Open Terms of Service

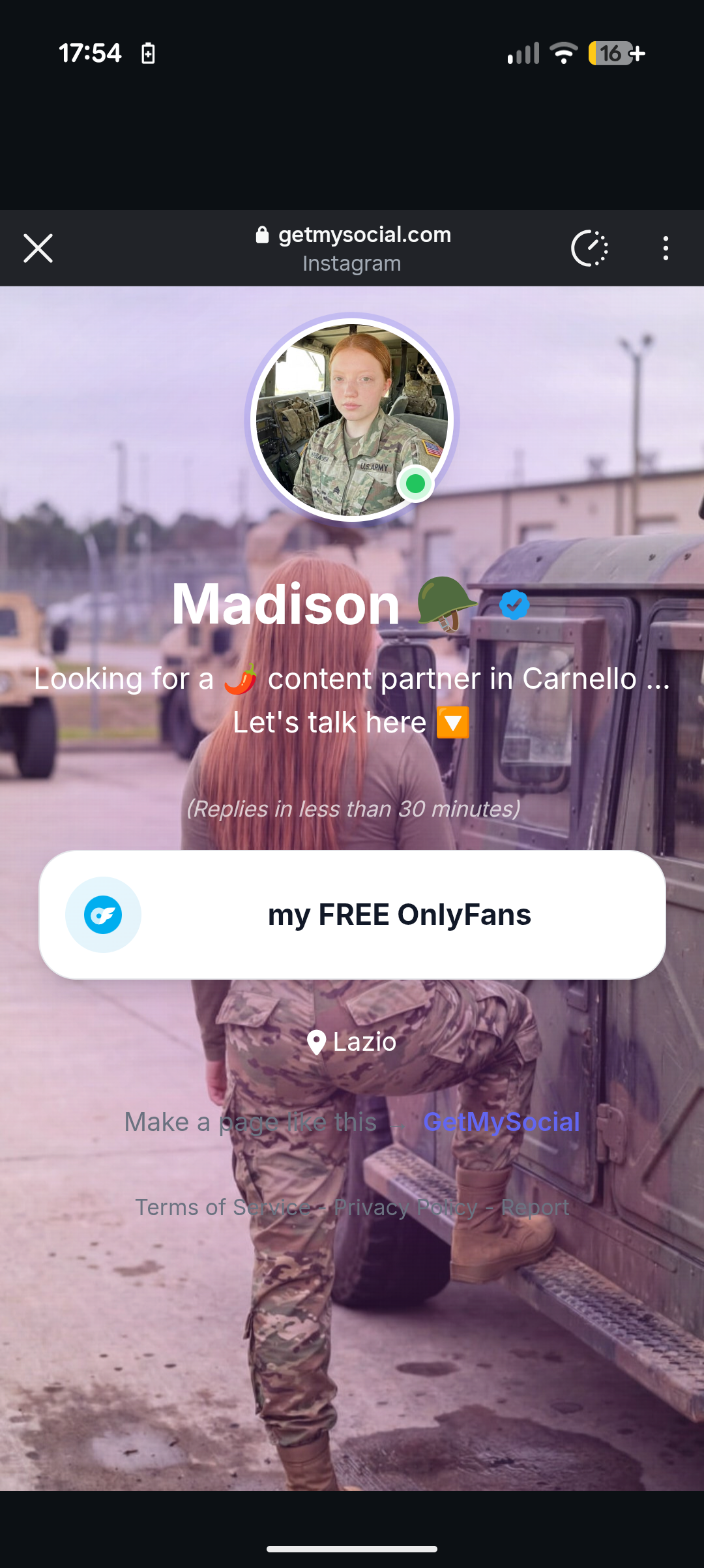pos(222,1207)
